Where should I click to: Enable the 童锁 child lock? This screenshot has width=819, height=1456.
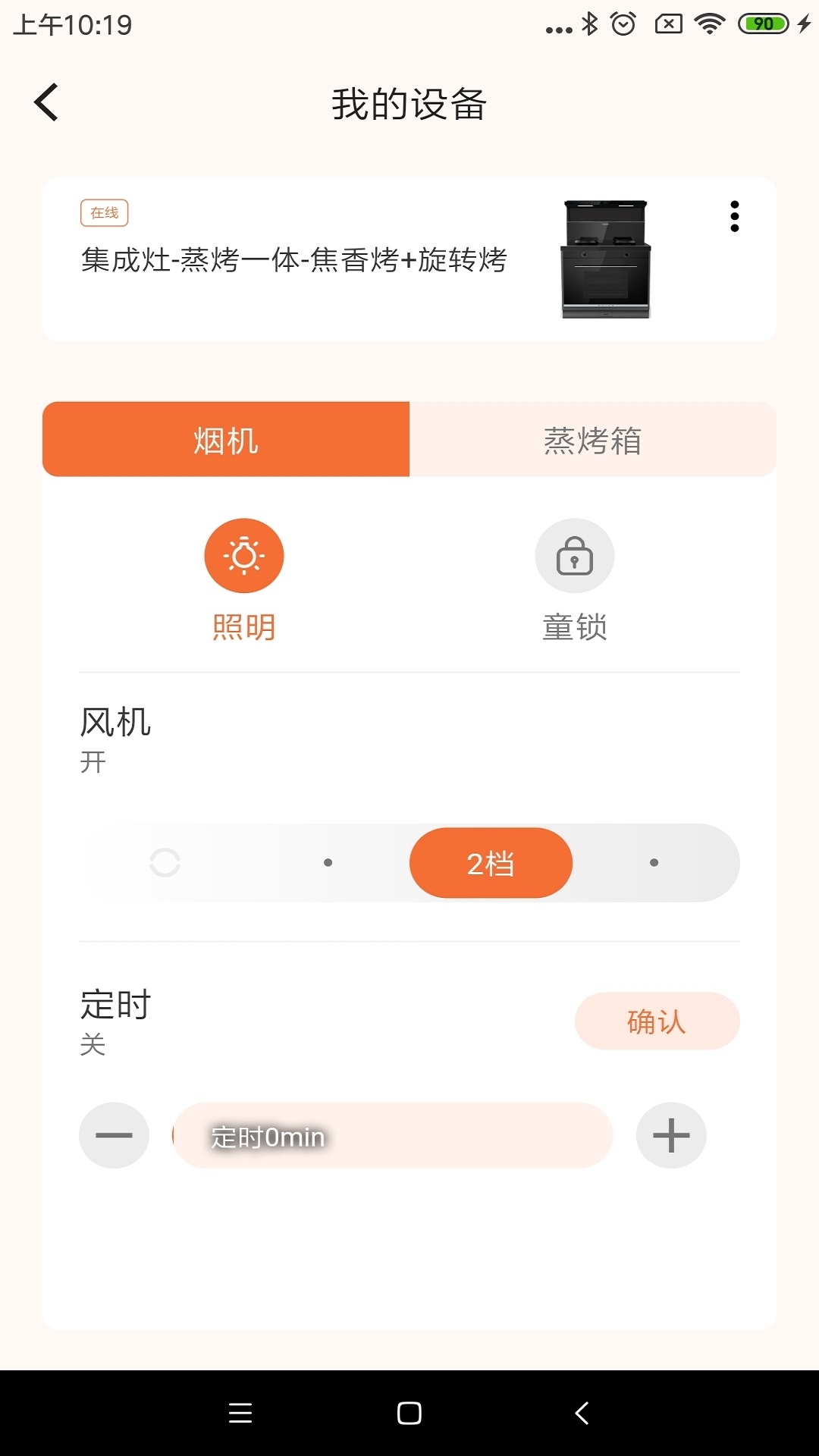pos(575,555)
